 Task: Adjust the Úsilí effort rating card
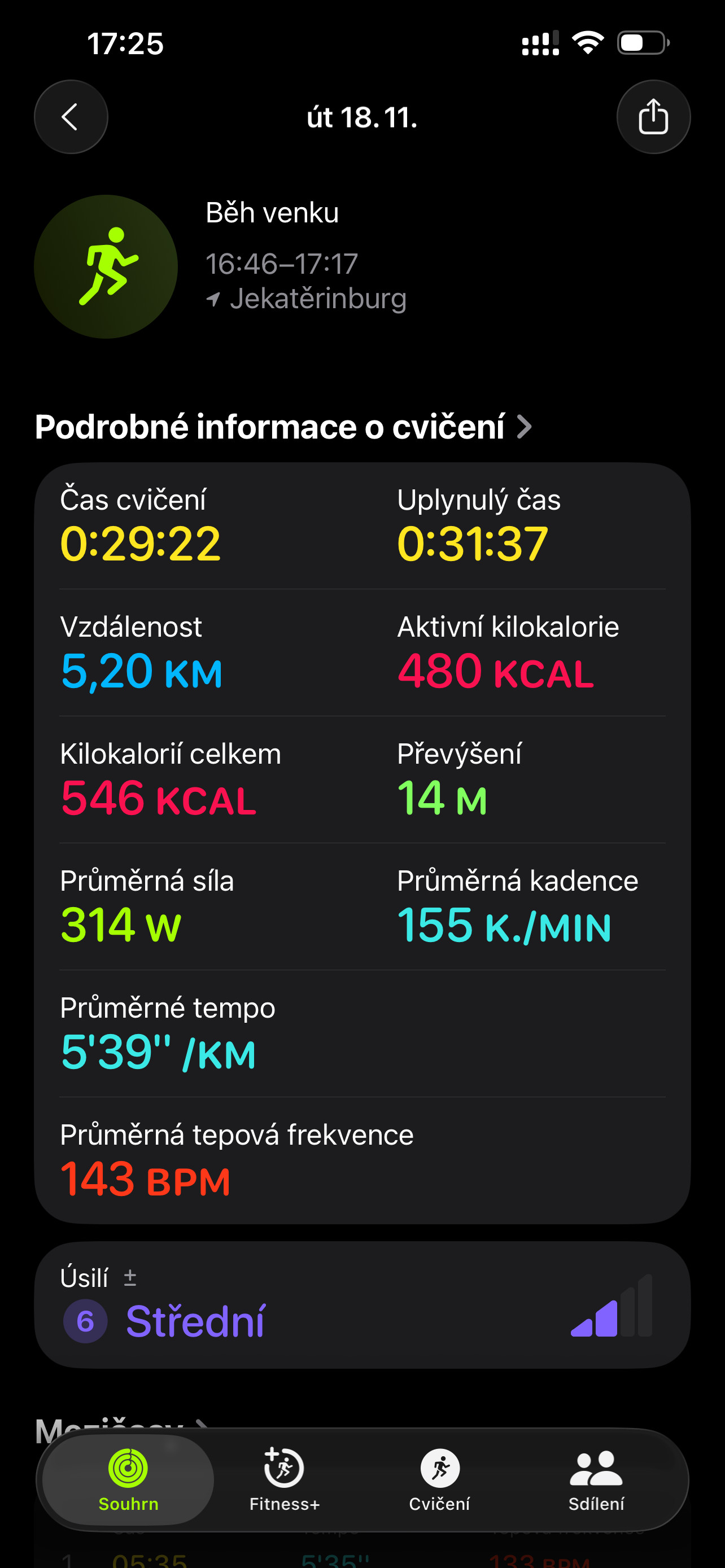[362, 1306]
